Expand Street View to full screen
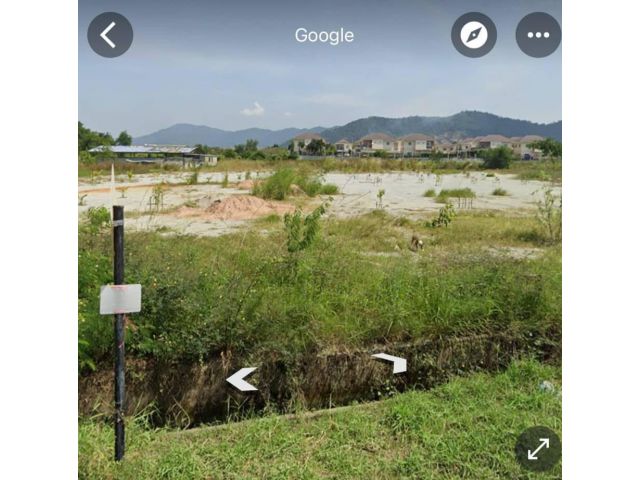 coord(538,449)
